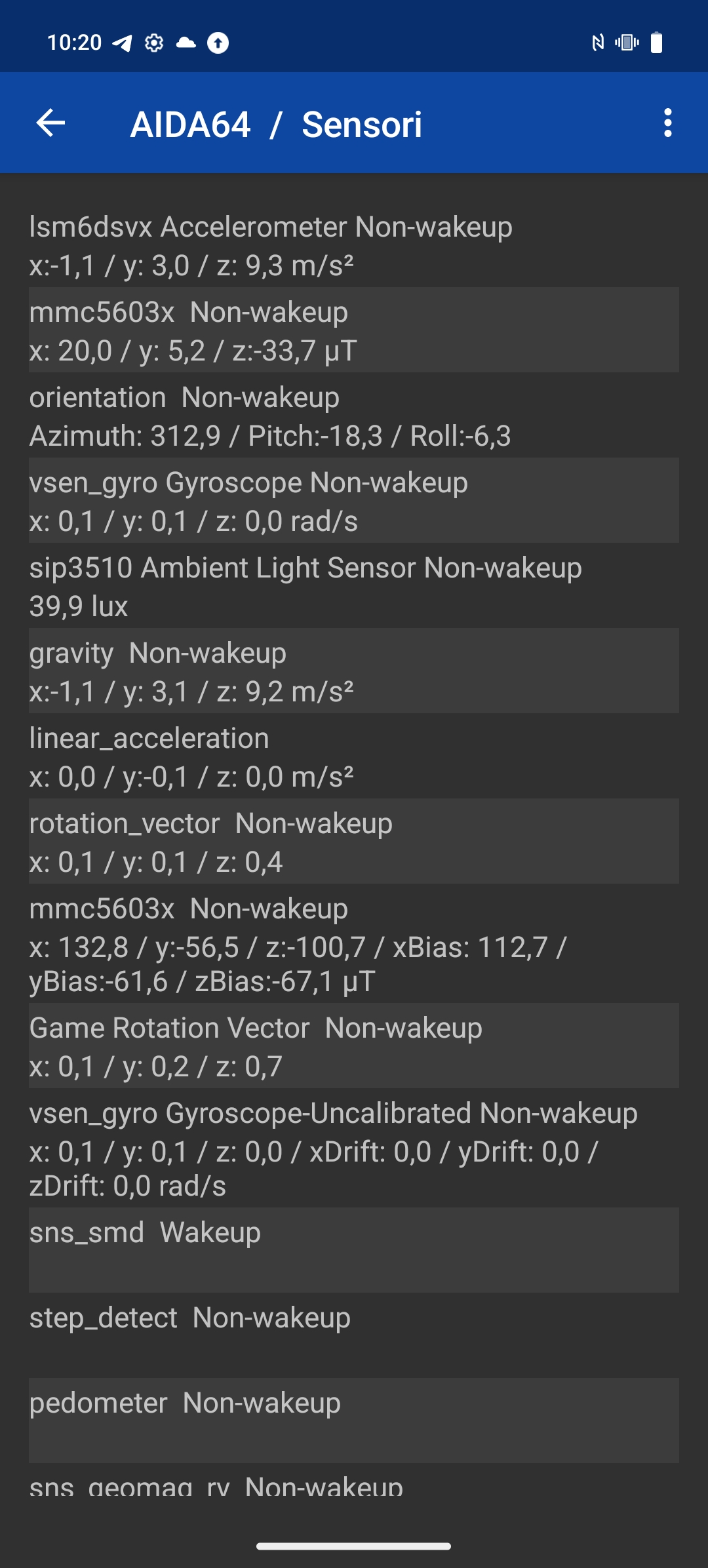
Task: Open the three-dot overflow menu
Action: [x=667, y=123]
